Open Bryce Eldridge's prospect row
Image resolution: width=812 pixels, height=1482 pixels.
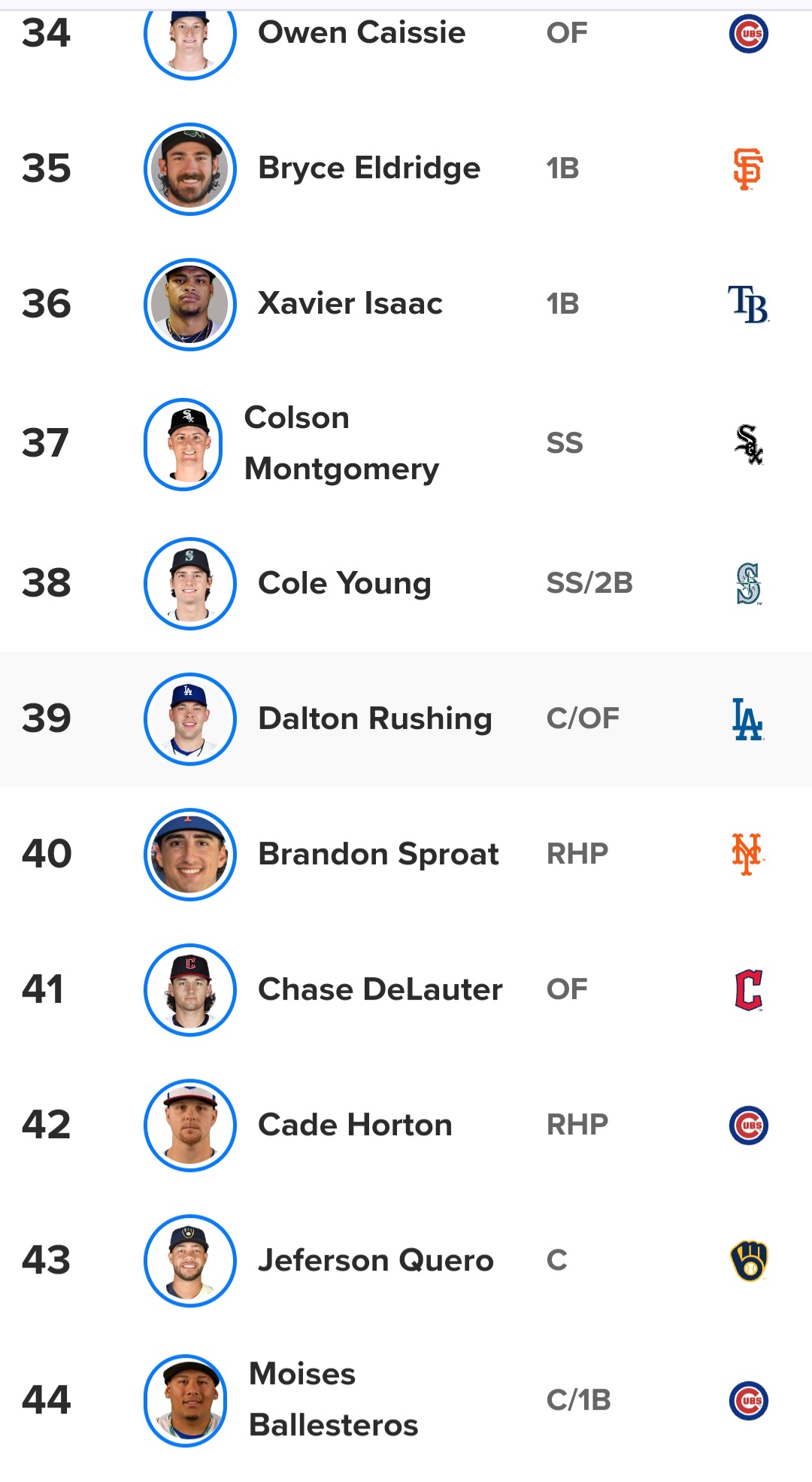click(406, 169)
